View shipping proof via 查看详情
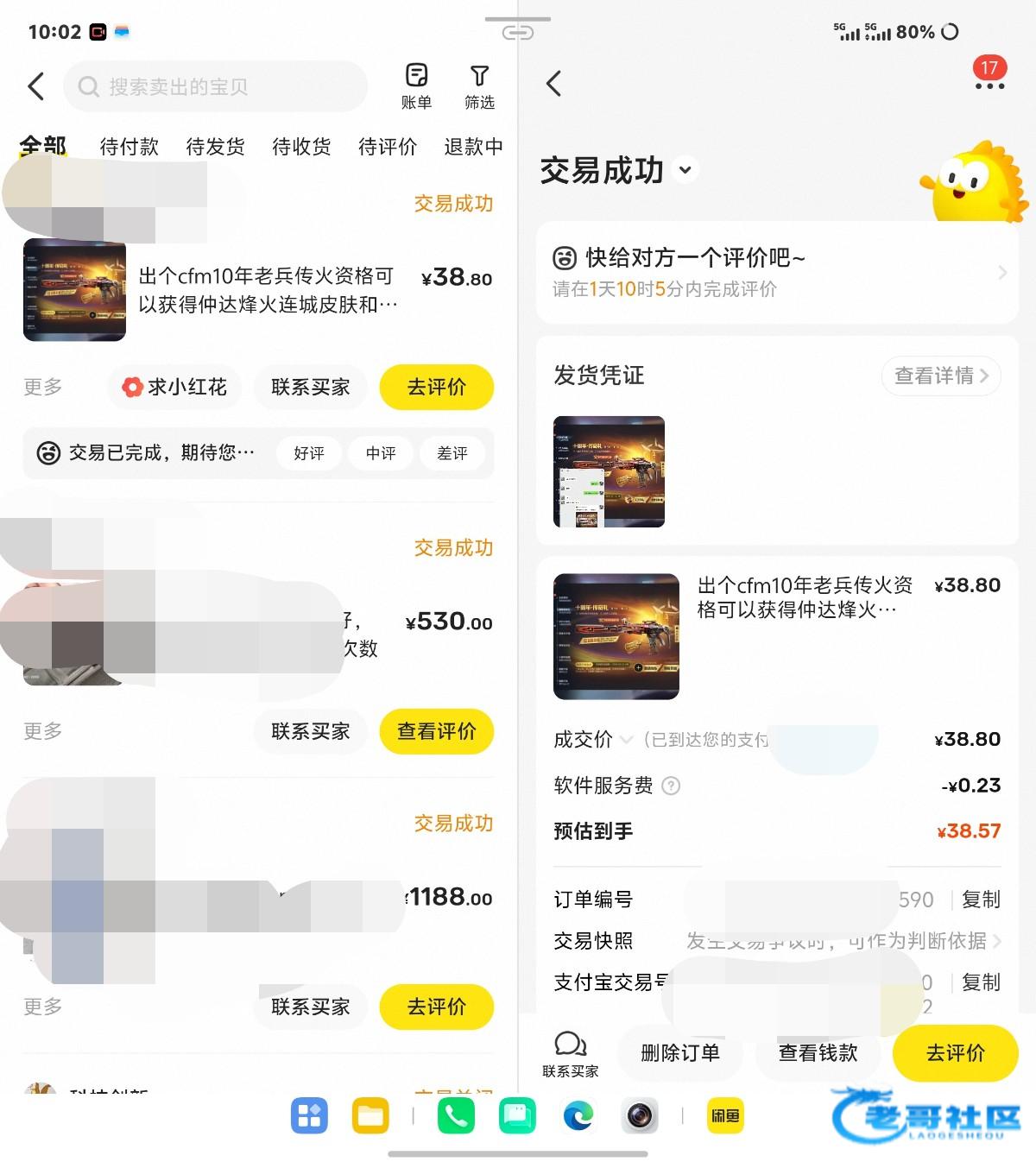Viewport: 1036px width, 1168px height. 940,376
